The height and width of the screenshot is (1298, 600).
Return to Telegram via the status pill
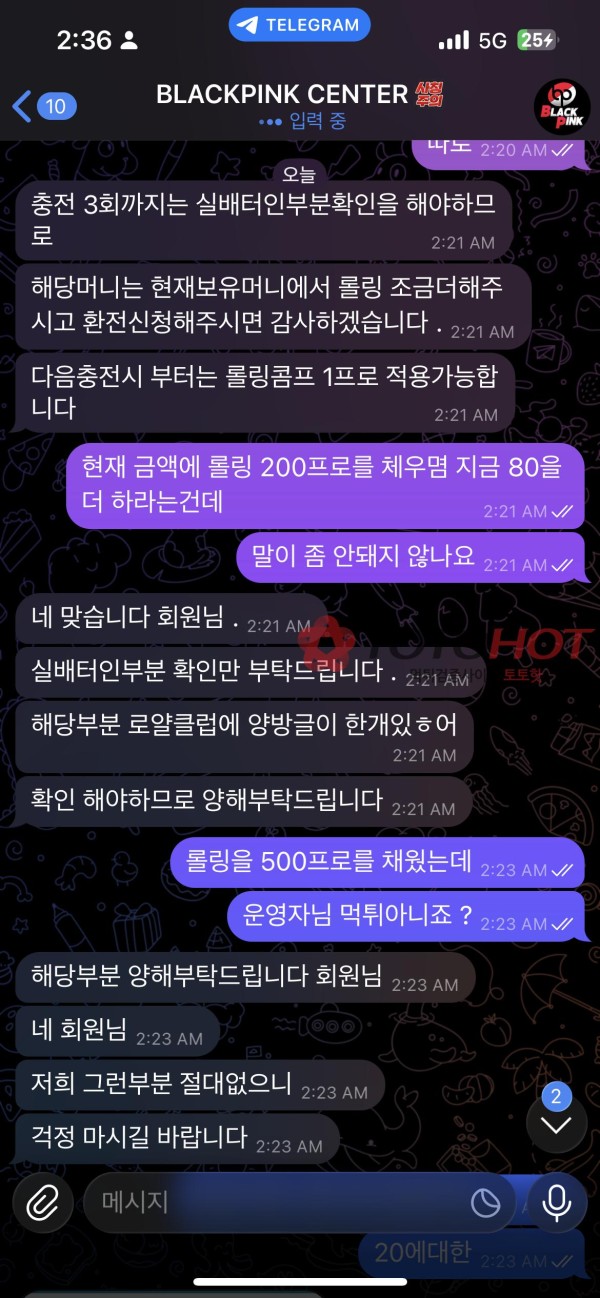click(300, 25)
